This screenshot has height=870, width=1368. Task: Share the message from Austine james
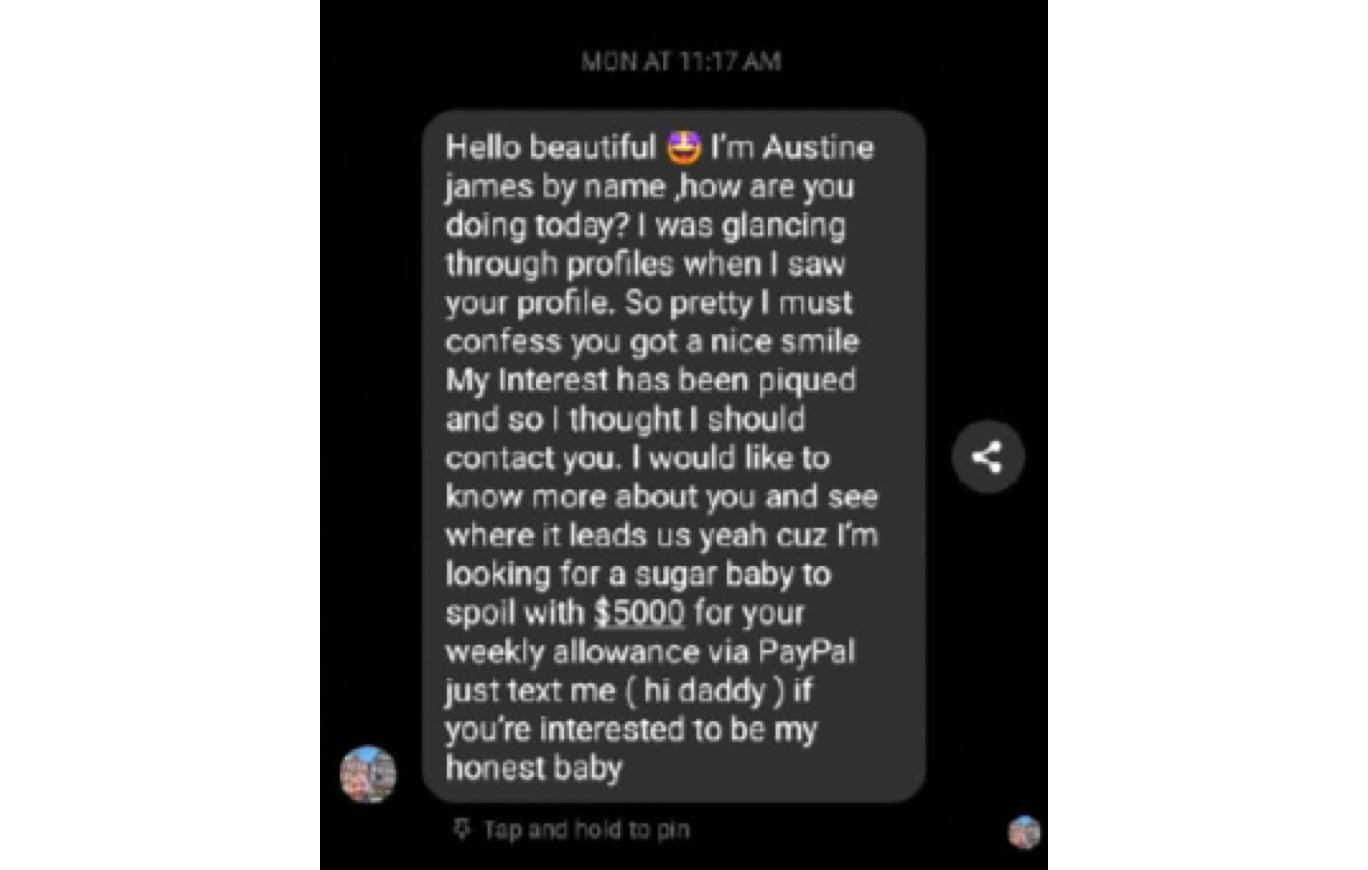[987, 457]
